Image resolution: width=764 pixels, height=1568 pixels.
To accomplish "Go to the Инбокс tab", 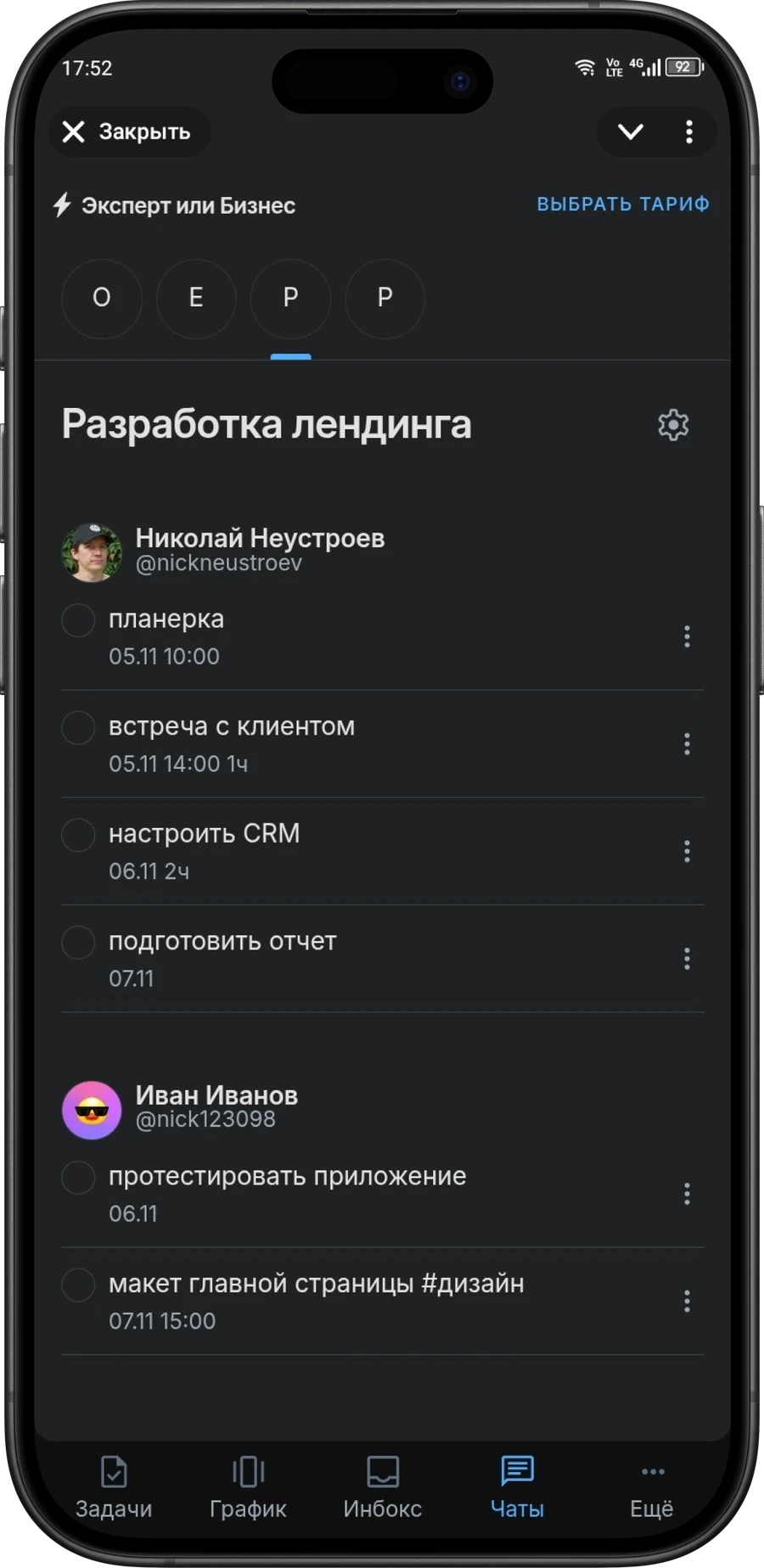I will [382, 1488].
